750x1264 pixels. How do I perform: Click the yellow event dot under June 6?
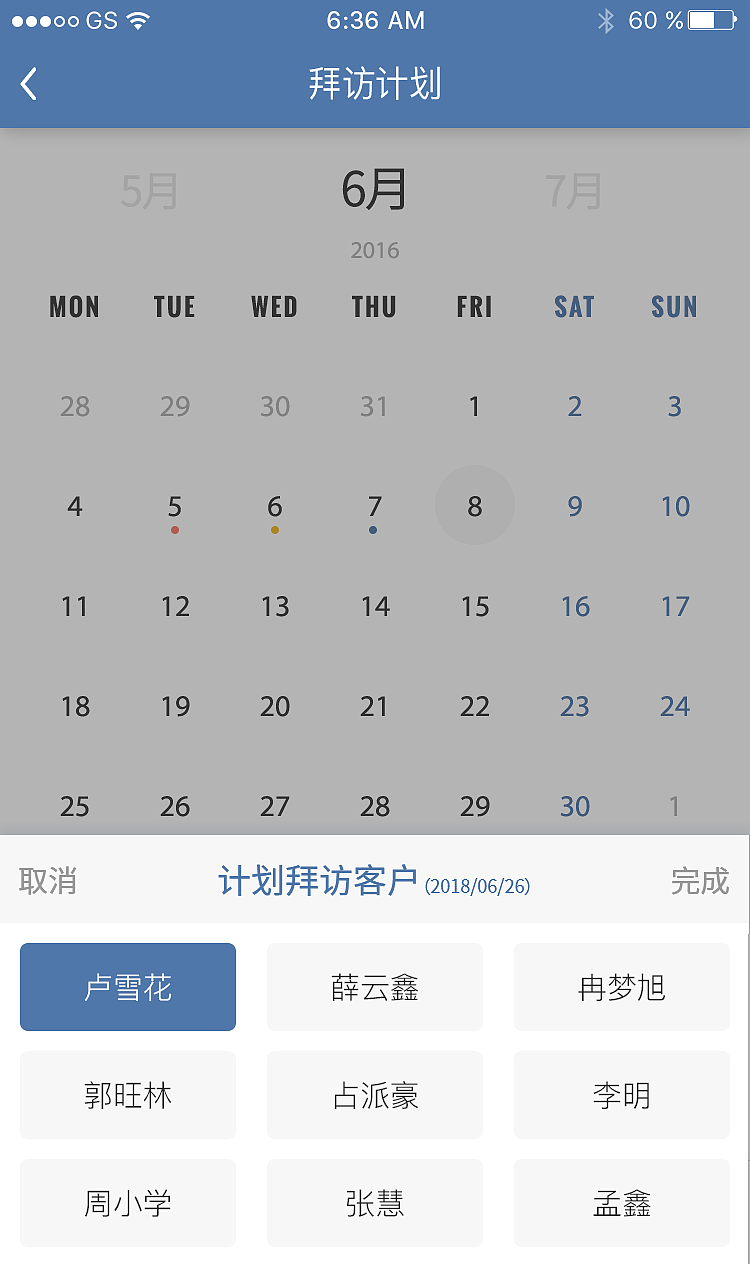tap(275, 529)
